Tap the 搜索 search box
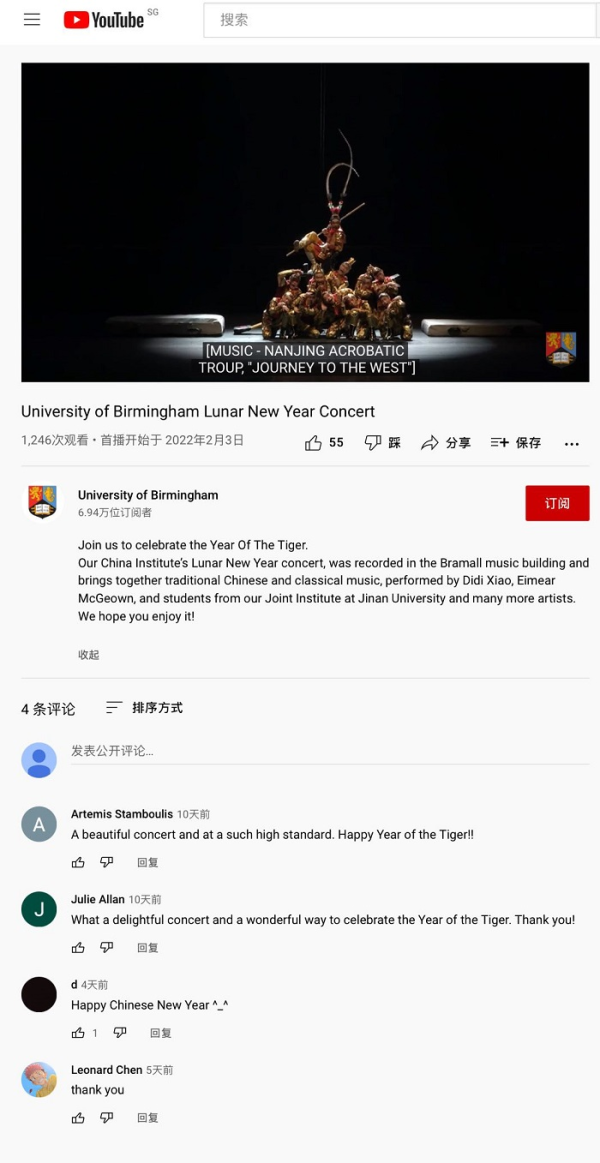600x1163 pixels. click(x=400, y=20)
